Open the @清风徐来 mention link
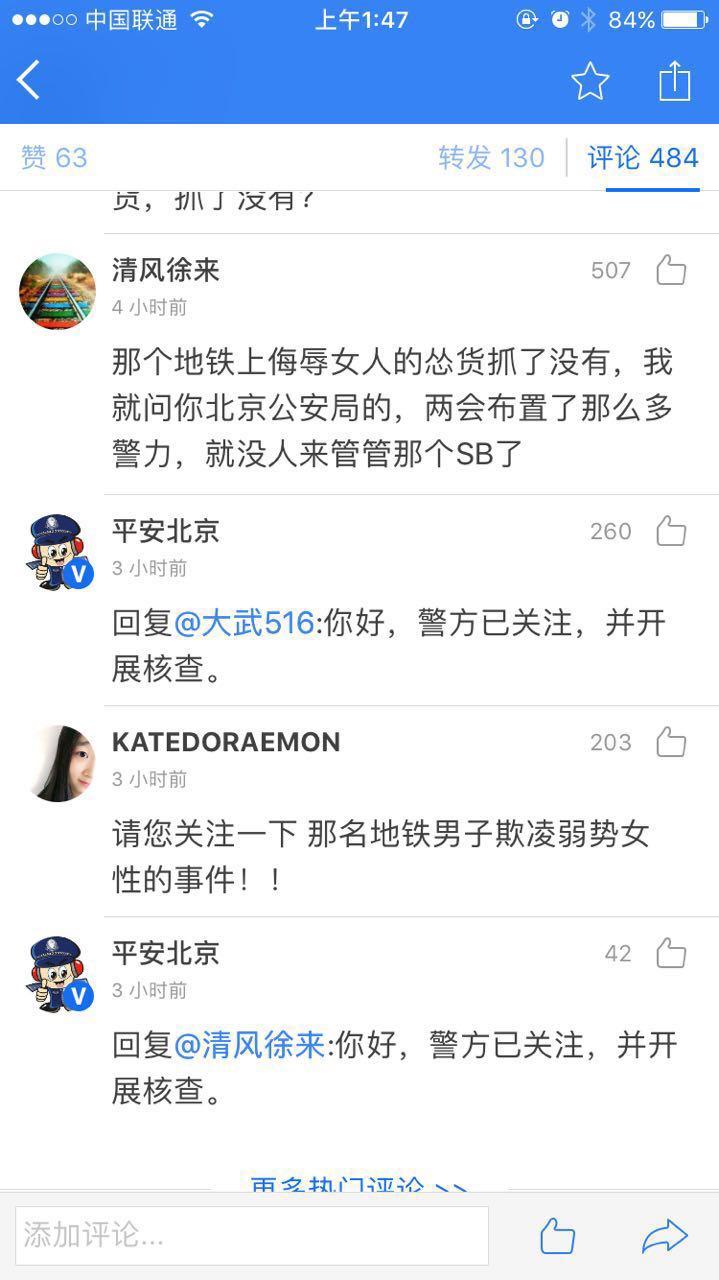The height and width of the screenshot is (1280, 719). click(250, 1045)
